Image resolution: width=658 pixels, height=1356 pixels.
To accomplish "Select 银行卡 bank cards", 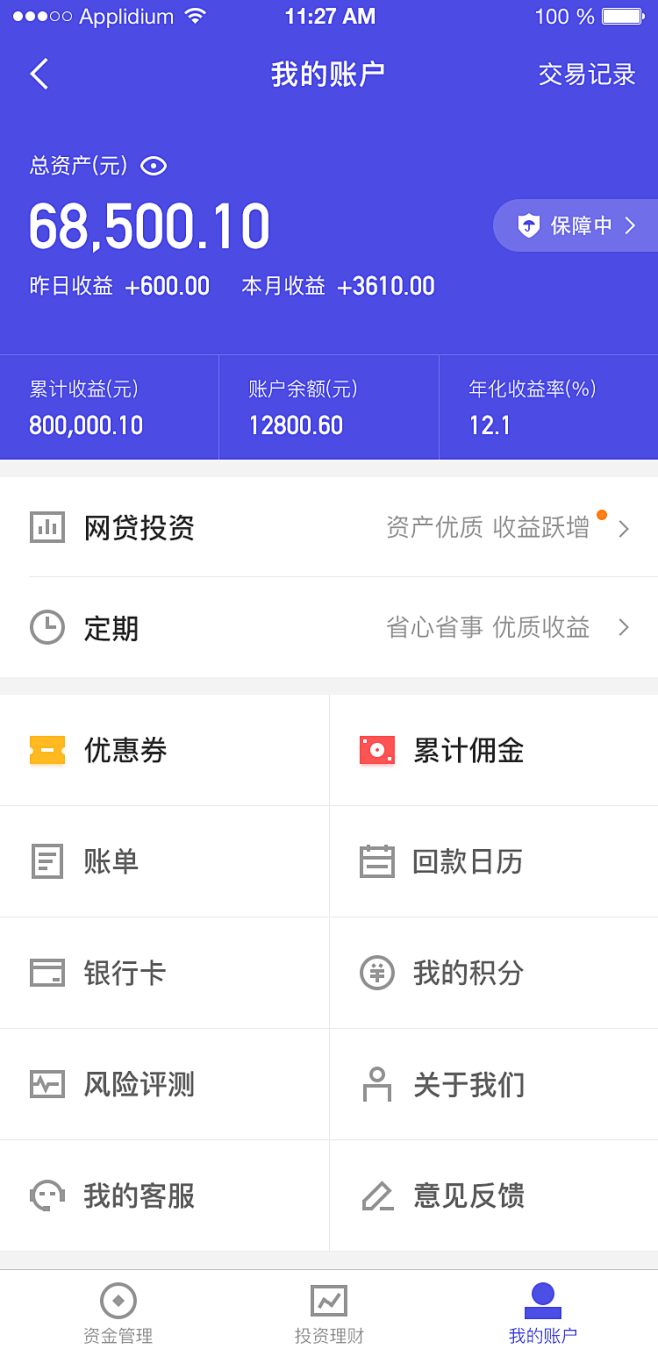I will click(164, 973).
